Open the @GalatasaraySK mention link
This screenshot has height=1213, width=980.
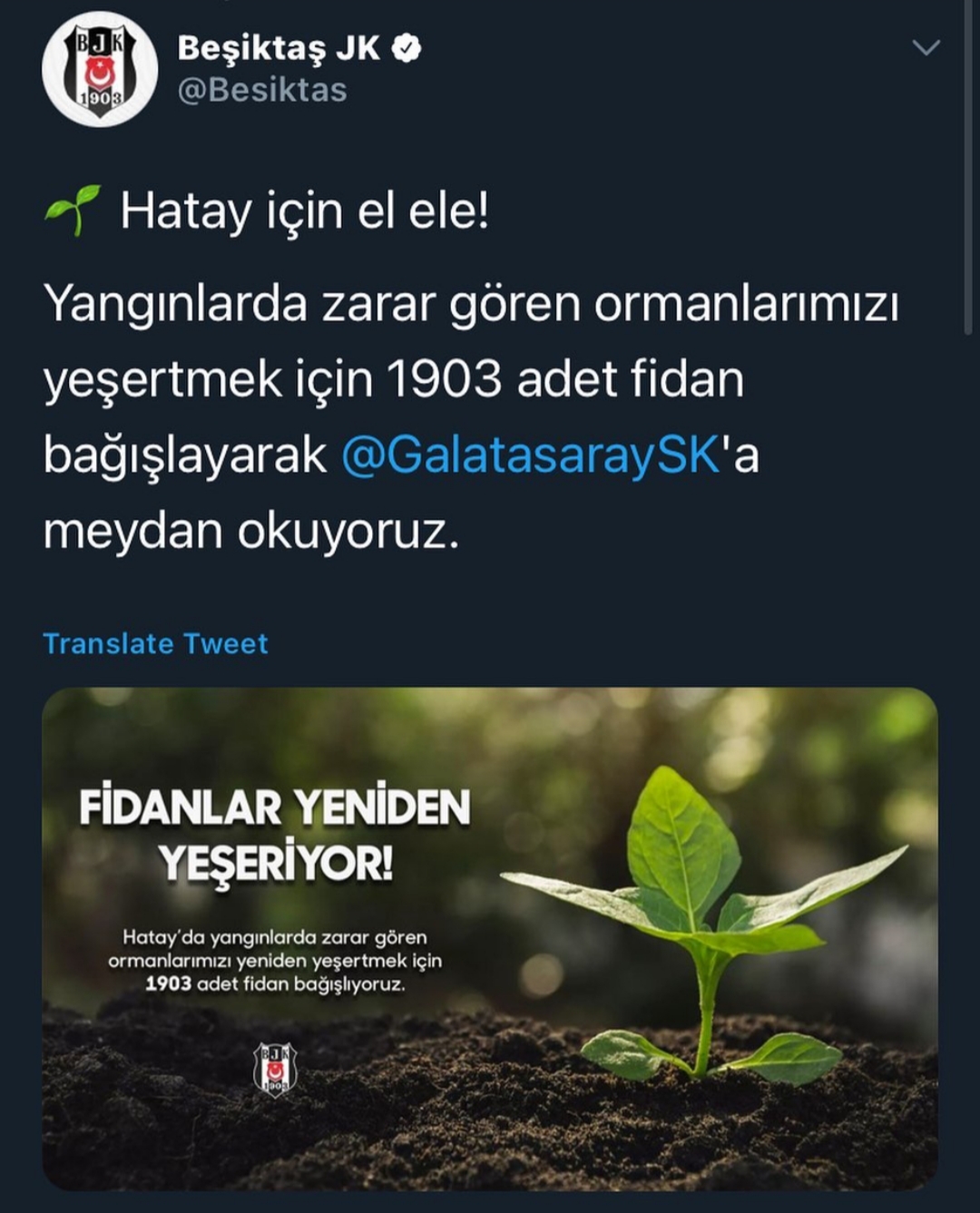click(531, 455)
